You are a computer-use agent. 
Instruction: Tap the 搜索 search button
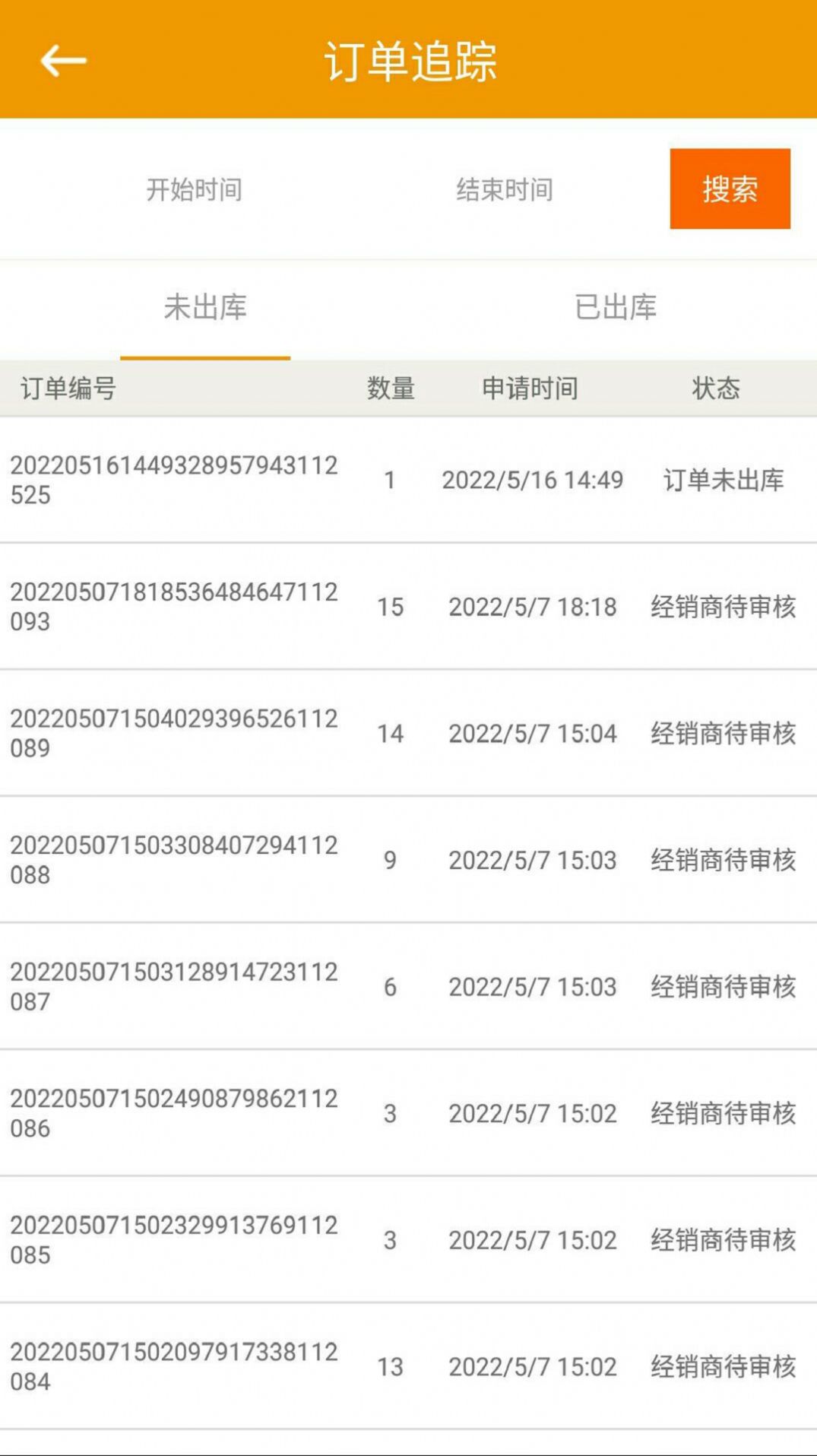(729, 190)
